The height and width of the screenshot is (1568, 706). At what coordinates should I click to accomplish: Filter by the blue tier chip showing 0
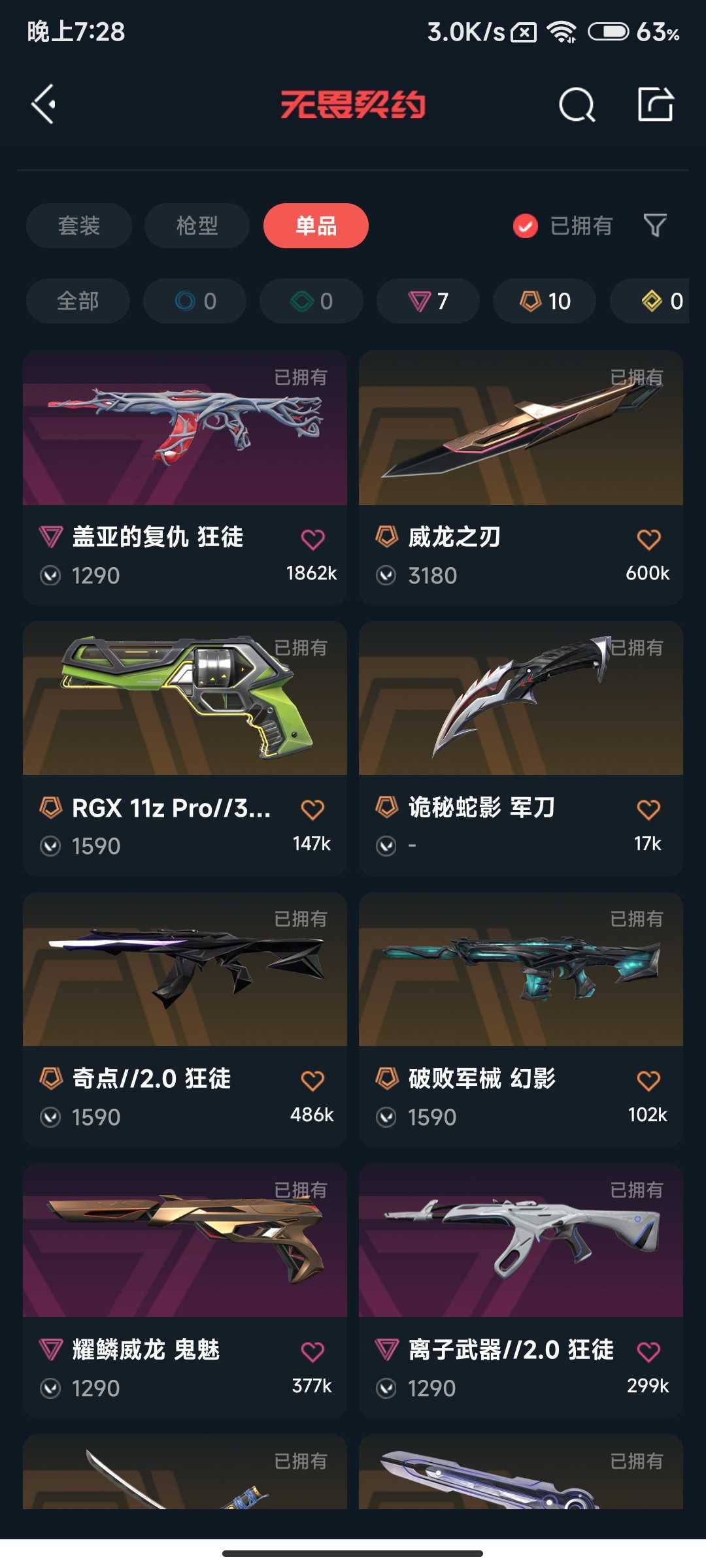pyautogui.click(x=195, y=301)
